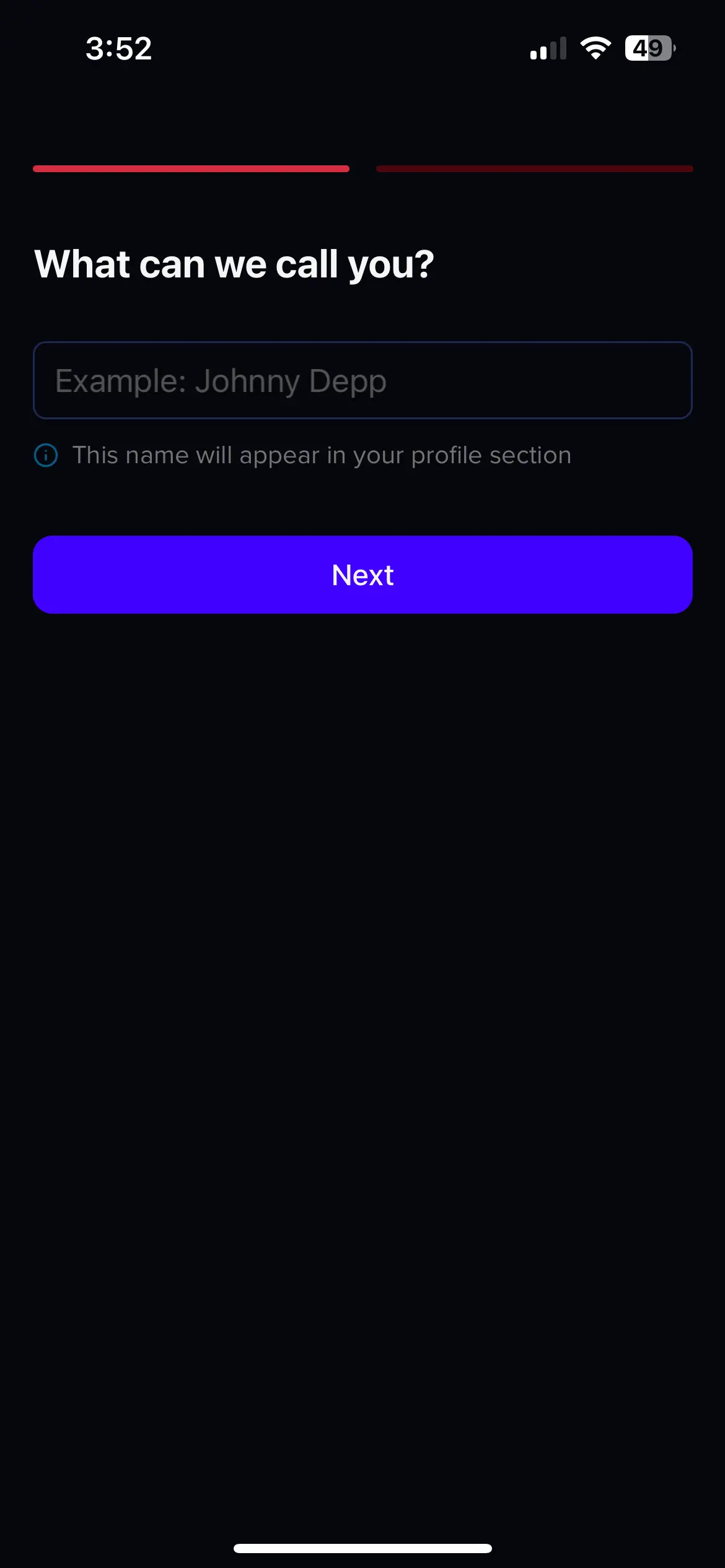This screenshot has height=1568, width=725.
Task: Switch to the second onboarding step
Action: (535, 168)
